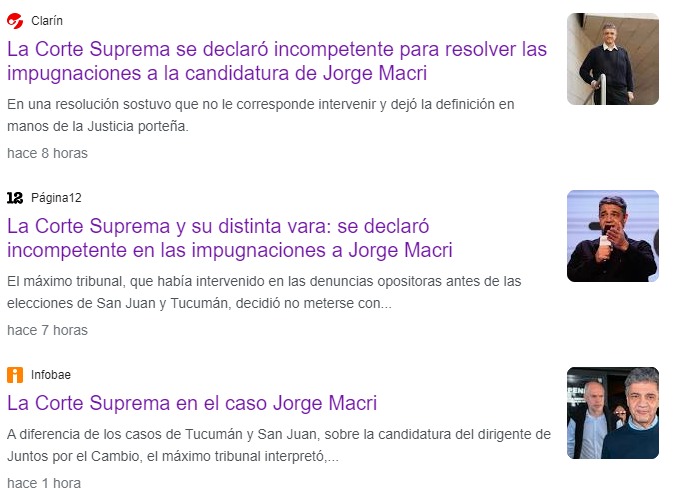The height and width of the screenshot is (501, 678).
Task: View the Página12 article photo thumbnail
Action: coord(612,236)
